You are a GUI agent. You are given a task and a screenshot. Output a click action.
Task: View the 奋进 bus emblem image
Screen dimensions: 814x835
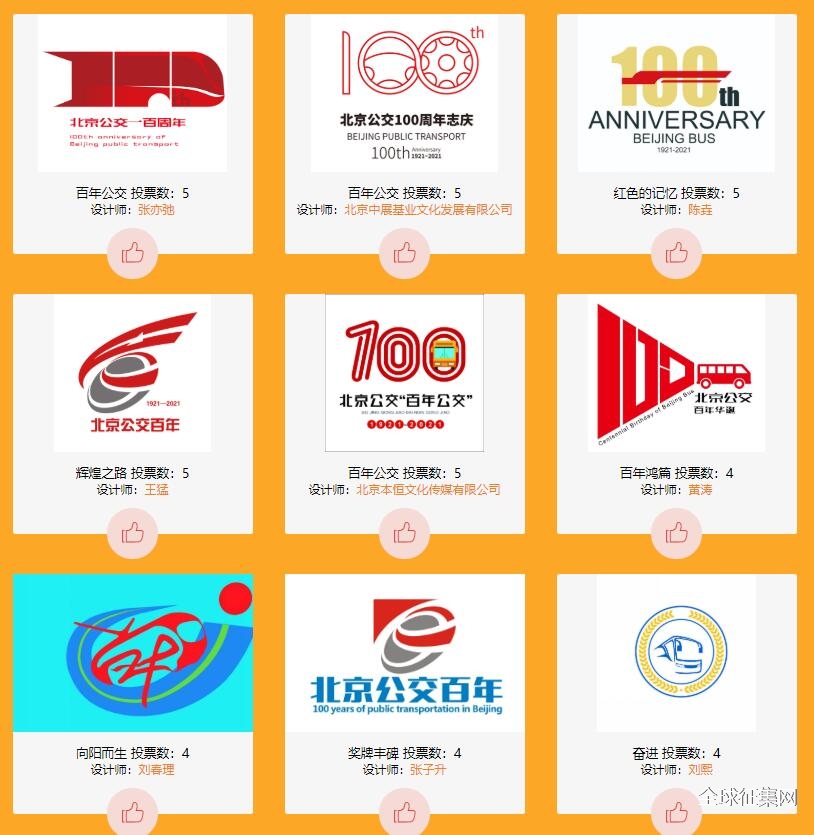[x=676, y=653]
